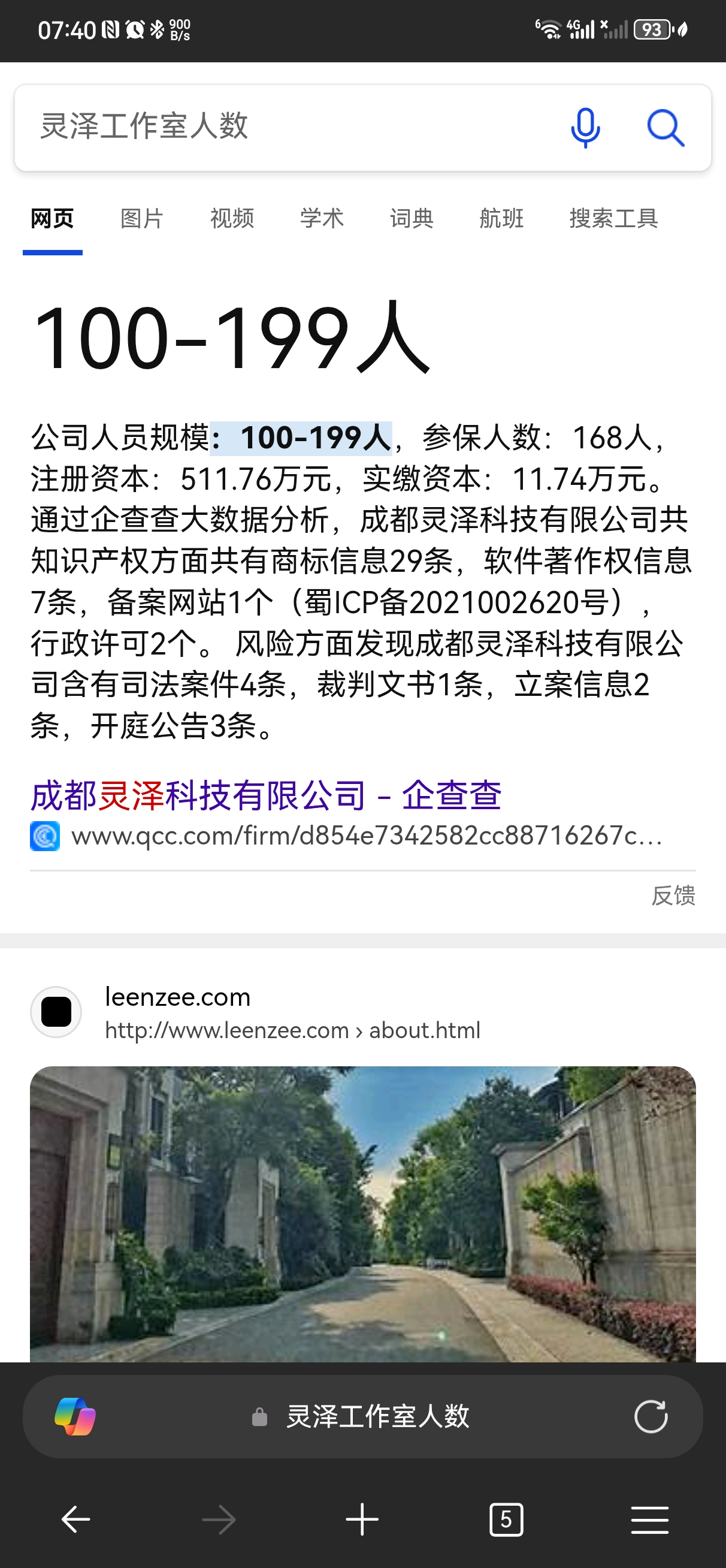
Task: Open a new tab with plus button
Action: pos(362,1519)
